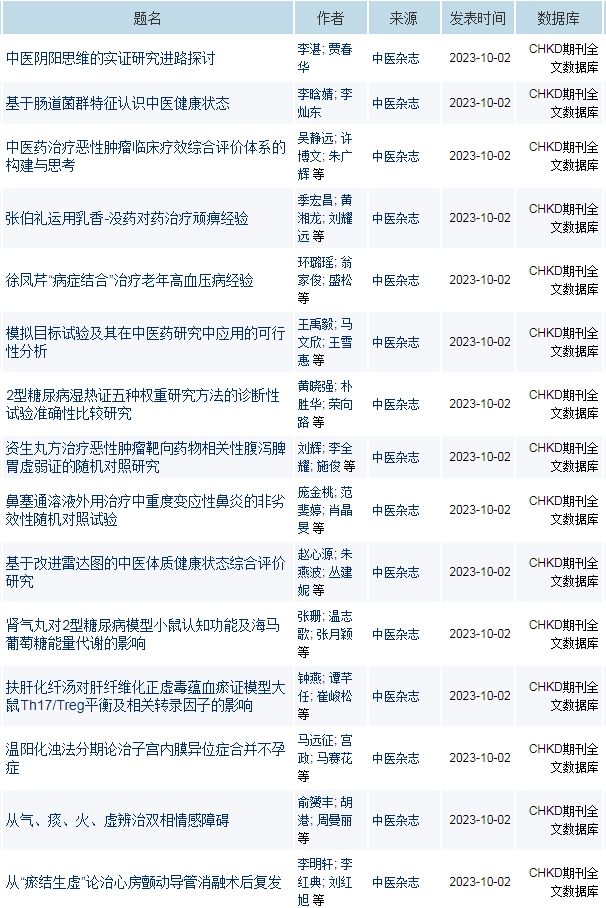This screenshot has height=908, width=606.
Task: Open 张伯礼运用乳香-没药对药治疗顽痹经验 article link
Action: coord(127,218)
